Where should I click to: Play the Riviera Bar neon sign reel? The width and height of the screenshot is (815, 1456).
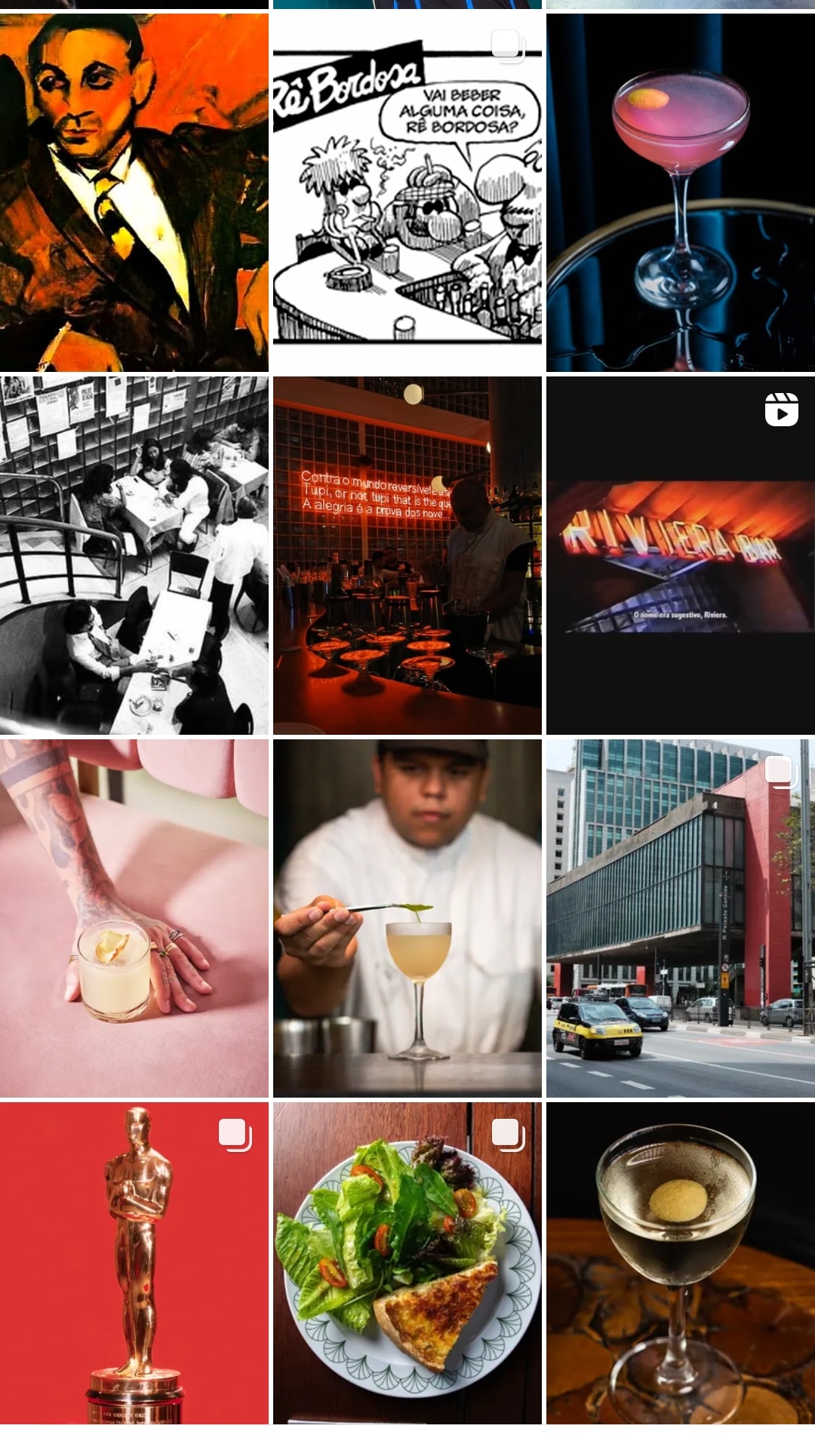click(681, 555)
